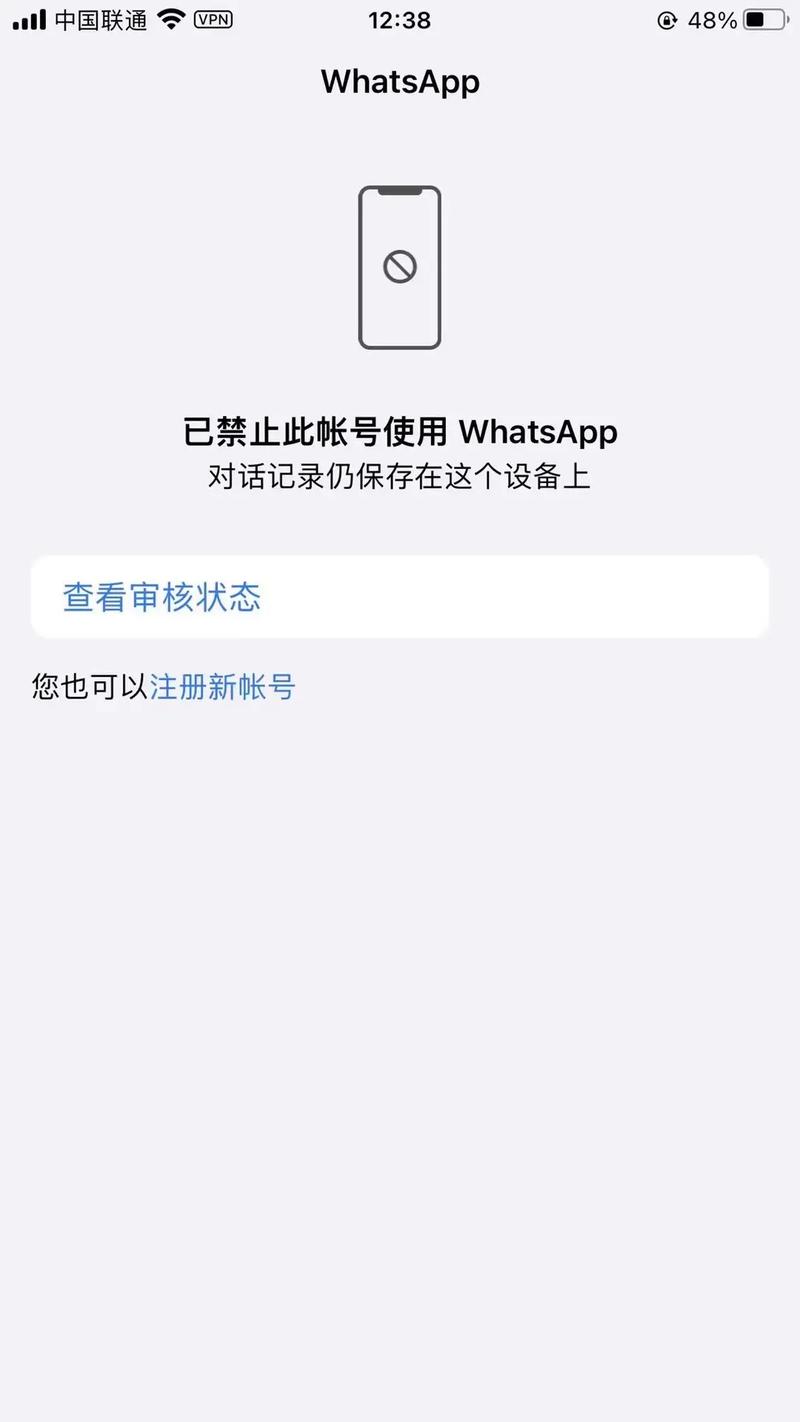Tap the prohibition symbol on the phone graphic
Viewport: 800px width, 1422px height.
[x=400, y=267]
